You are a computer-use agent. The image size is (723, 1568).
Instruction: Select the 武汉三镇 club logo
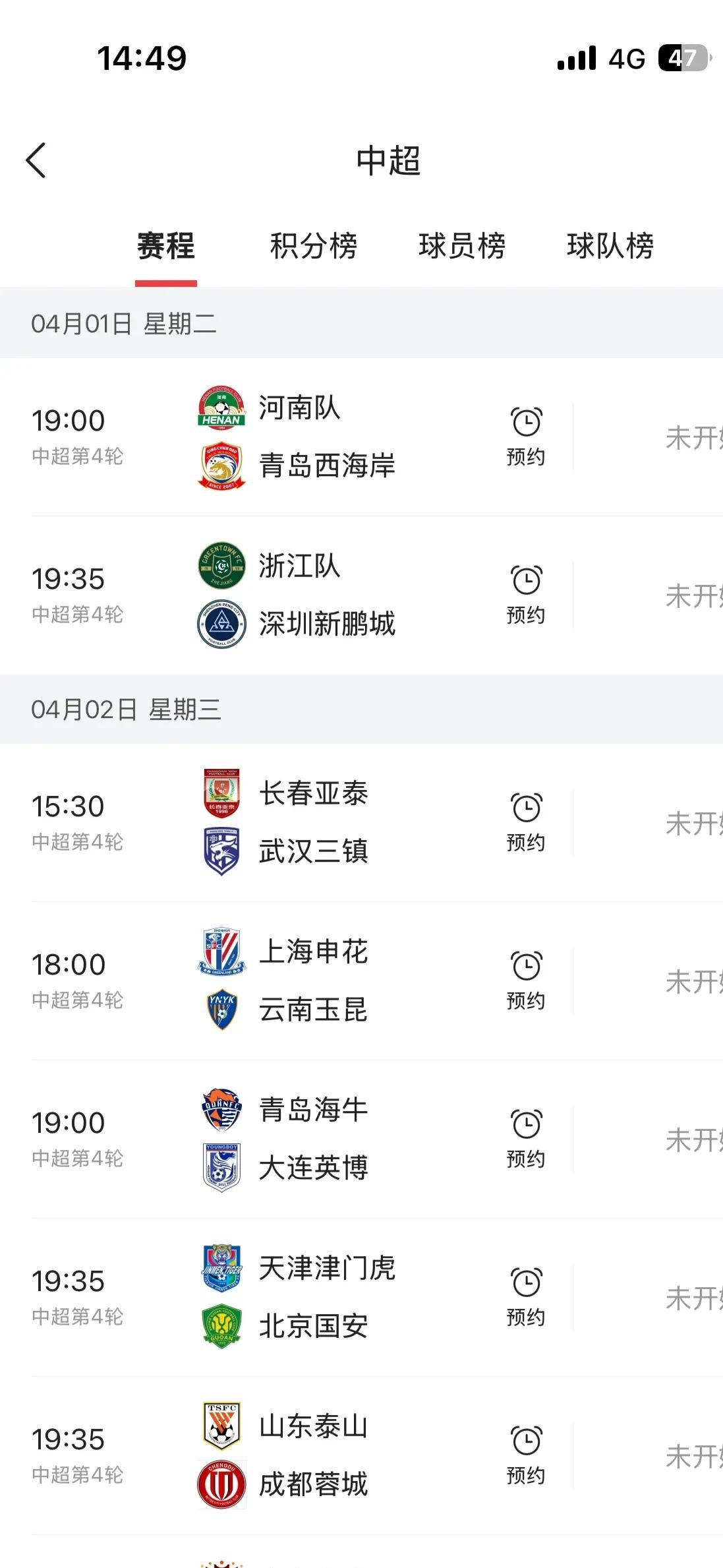[221, 851]
